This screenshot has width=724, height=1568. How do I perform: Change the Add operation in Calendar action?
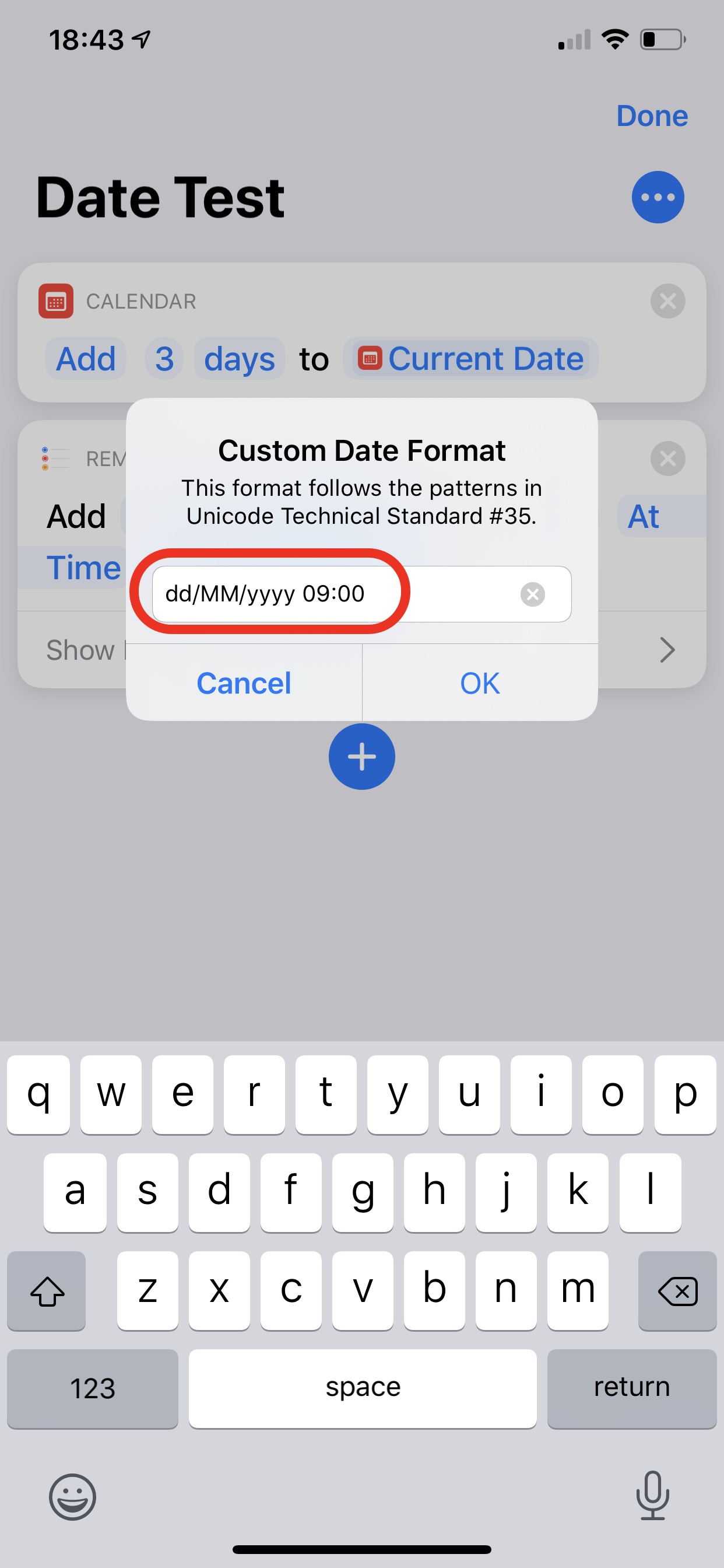[86, 359]
